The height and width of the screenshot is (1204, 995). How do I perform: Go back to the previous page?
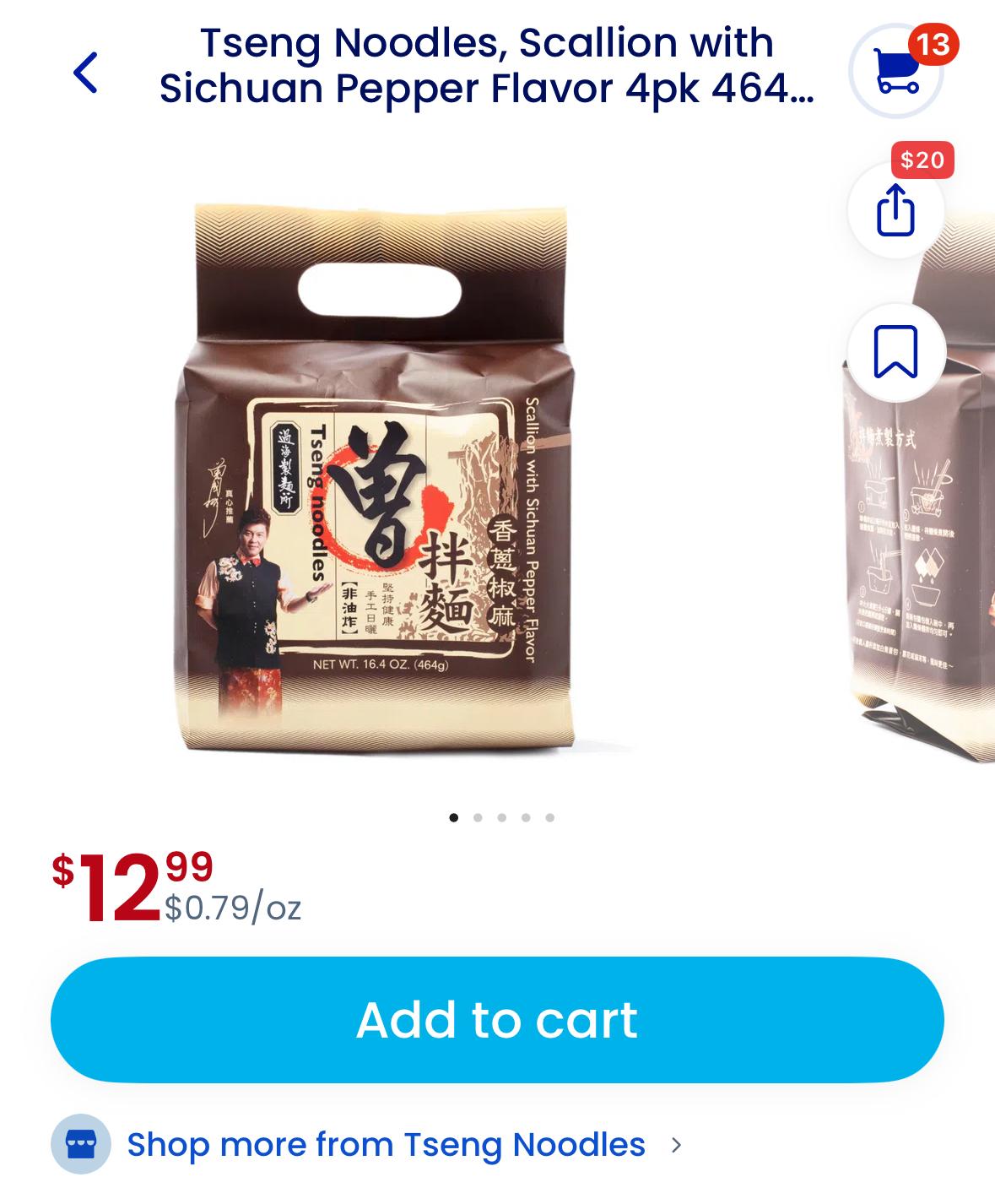click(x=86, y=72)
